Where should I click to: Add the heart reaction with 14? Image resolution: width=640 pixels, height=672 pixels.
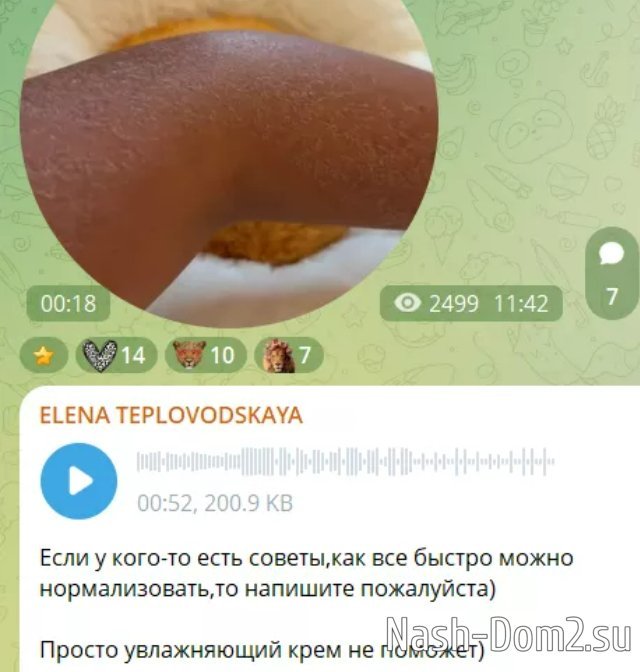coord(115,354)
